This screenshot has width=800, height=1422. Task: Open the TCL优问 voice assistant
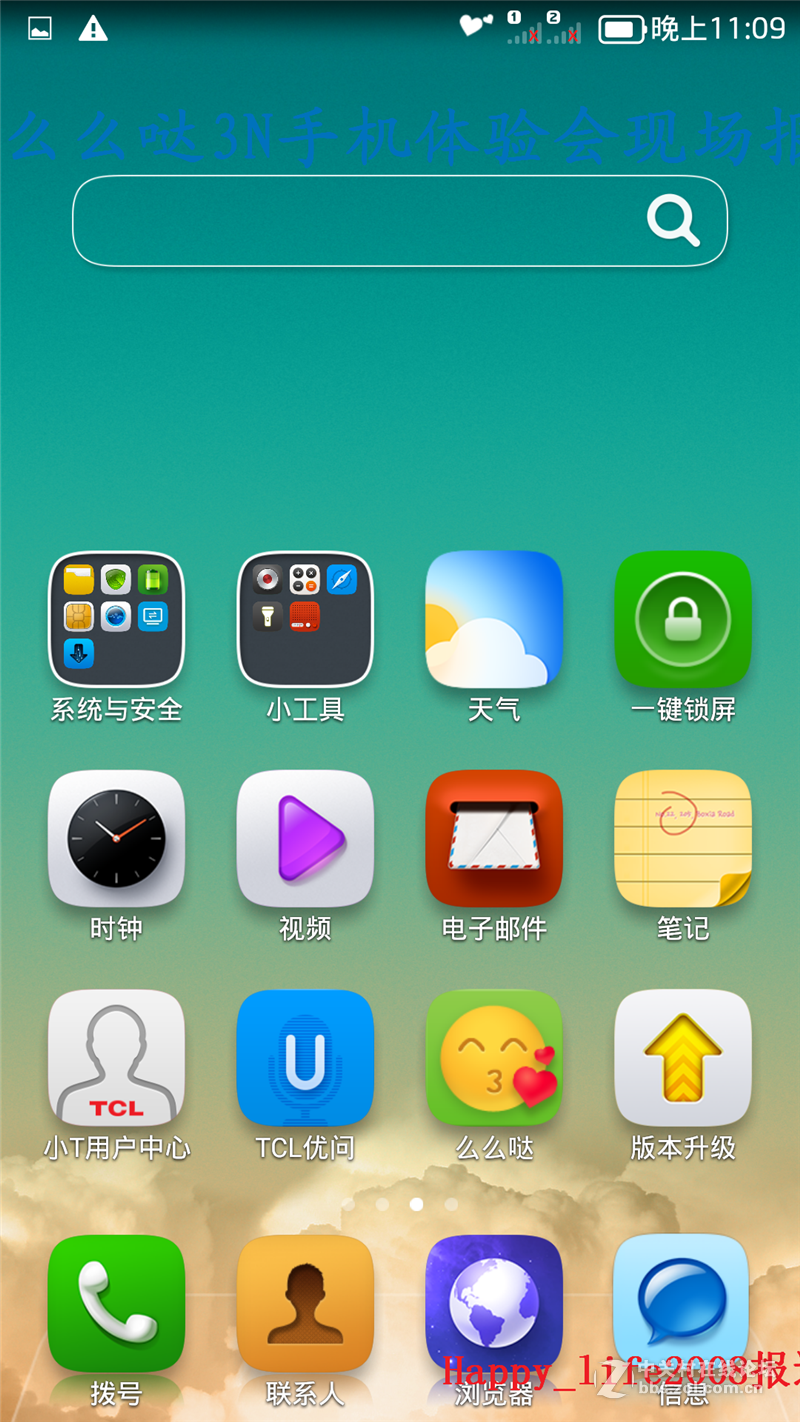[305, 1058]
